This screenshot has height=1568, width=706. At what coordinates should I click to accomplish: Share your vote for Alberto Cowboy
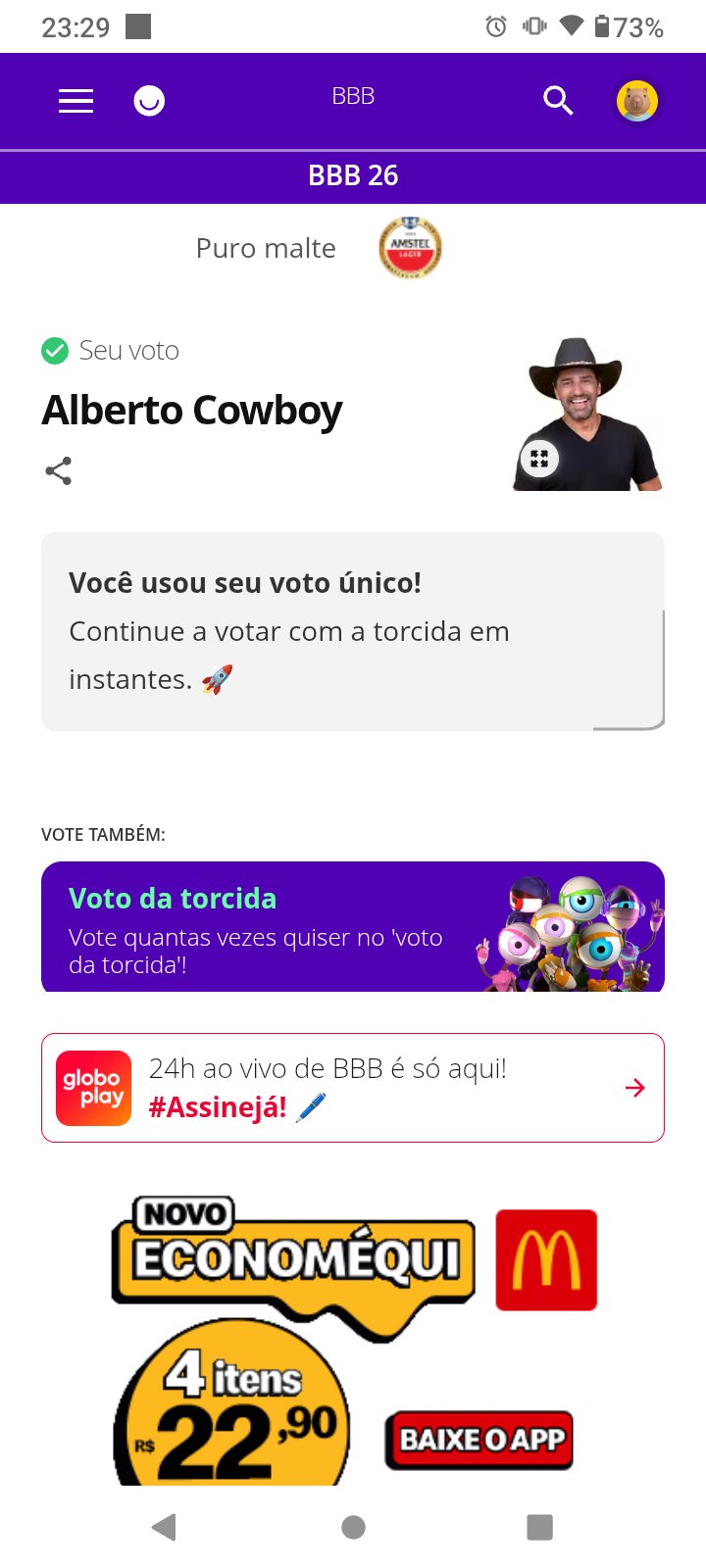point(59,471)
